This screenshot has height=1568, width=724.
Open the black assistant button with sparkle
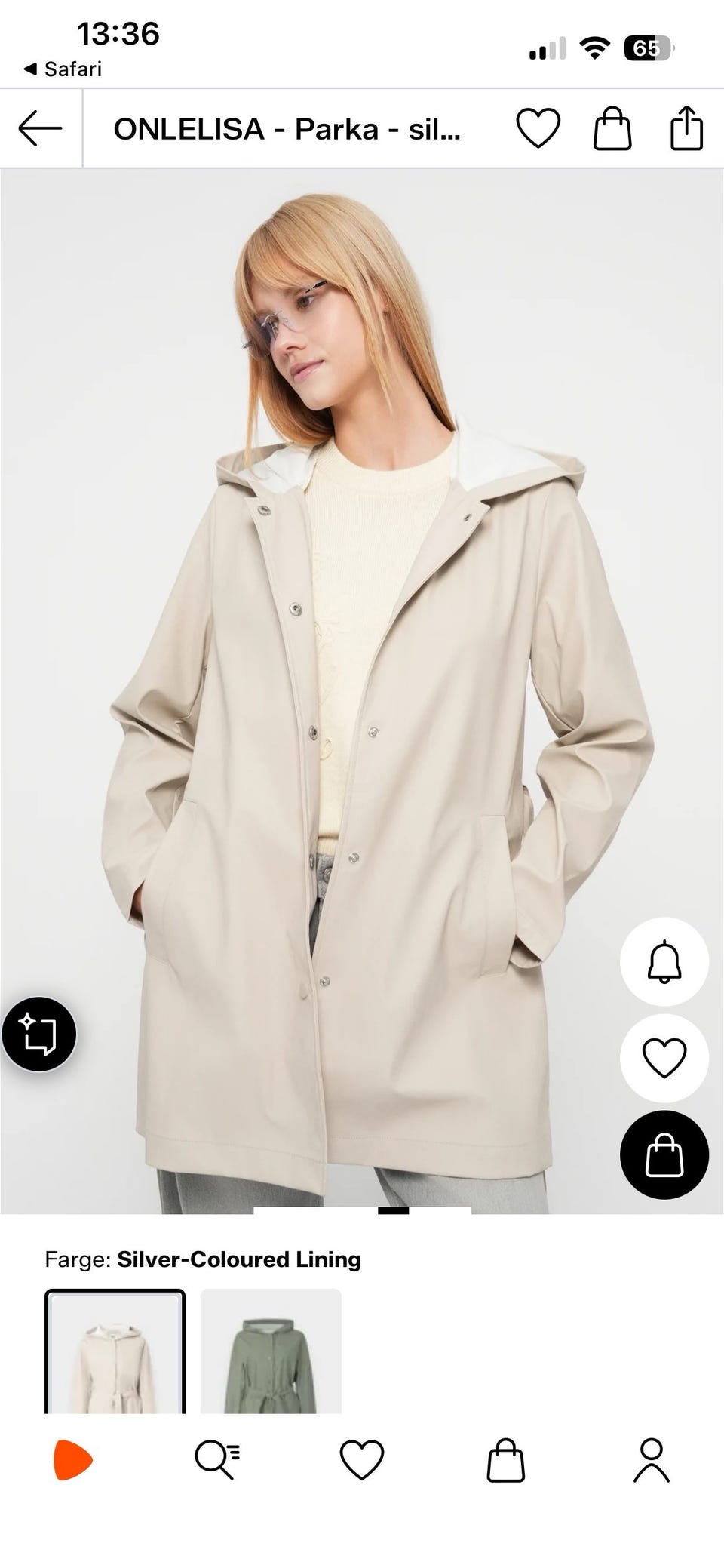38,1034
